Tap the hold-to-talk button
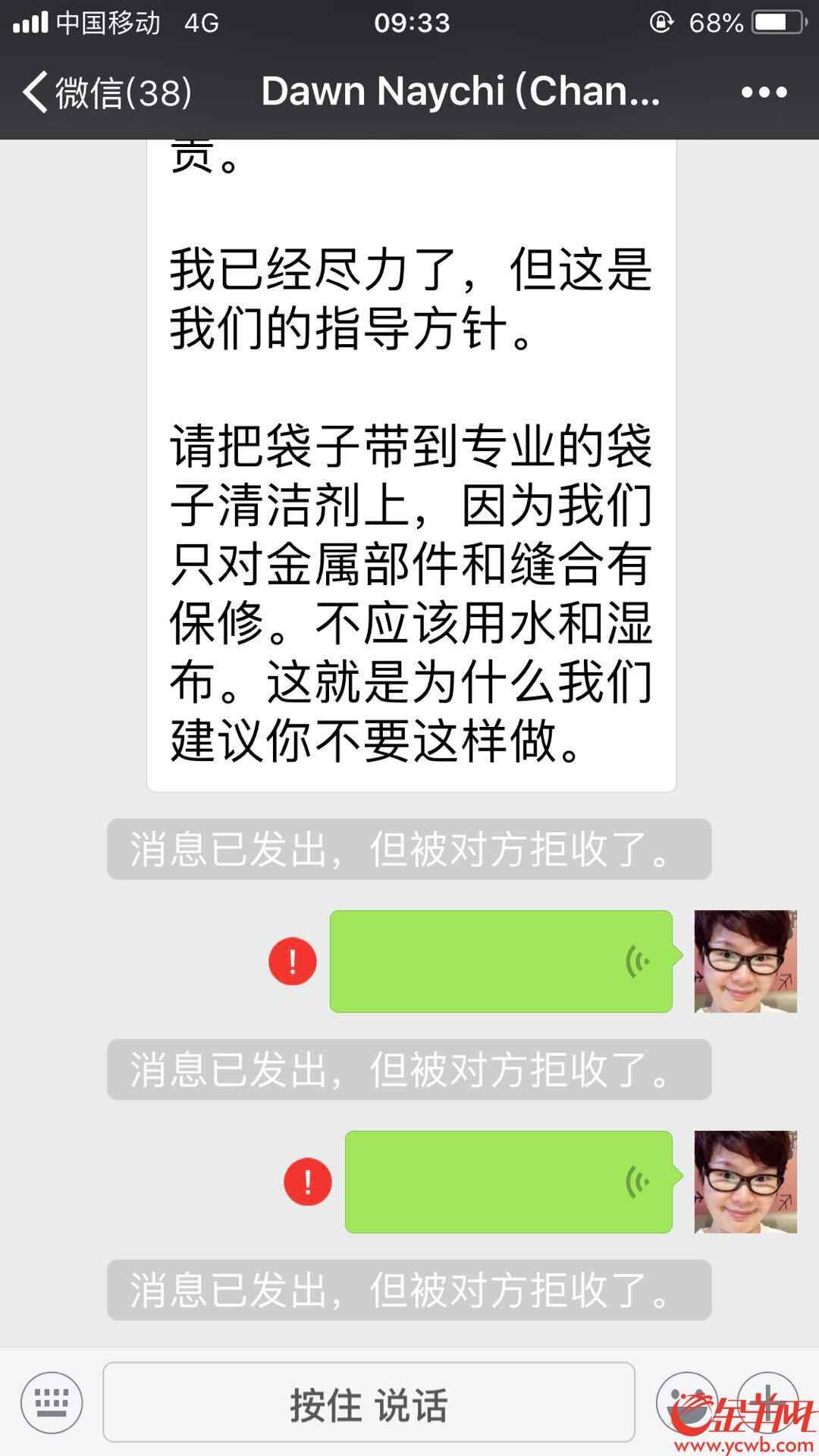This screenshot has width=819, height=1456. (369, 1403)
